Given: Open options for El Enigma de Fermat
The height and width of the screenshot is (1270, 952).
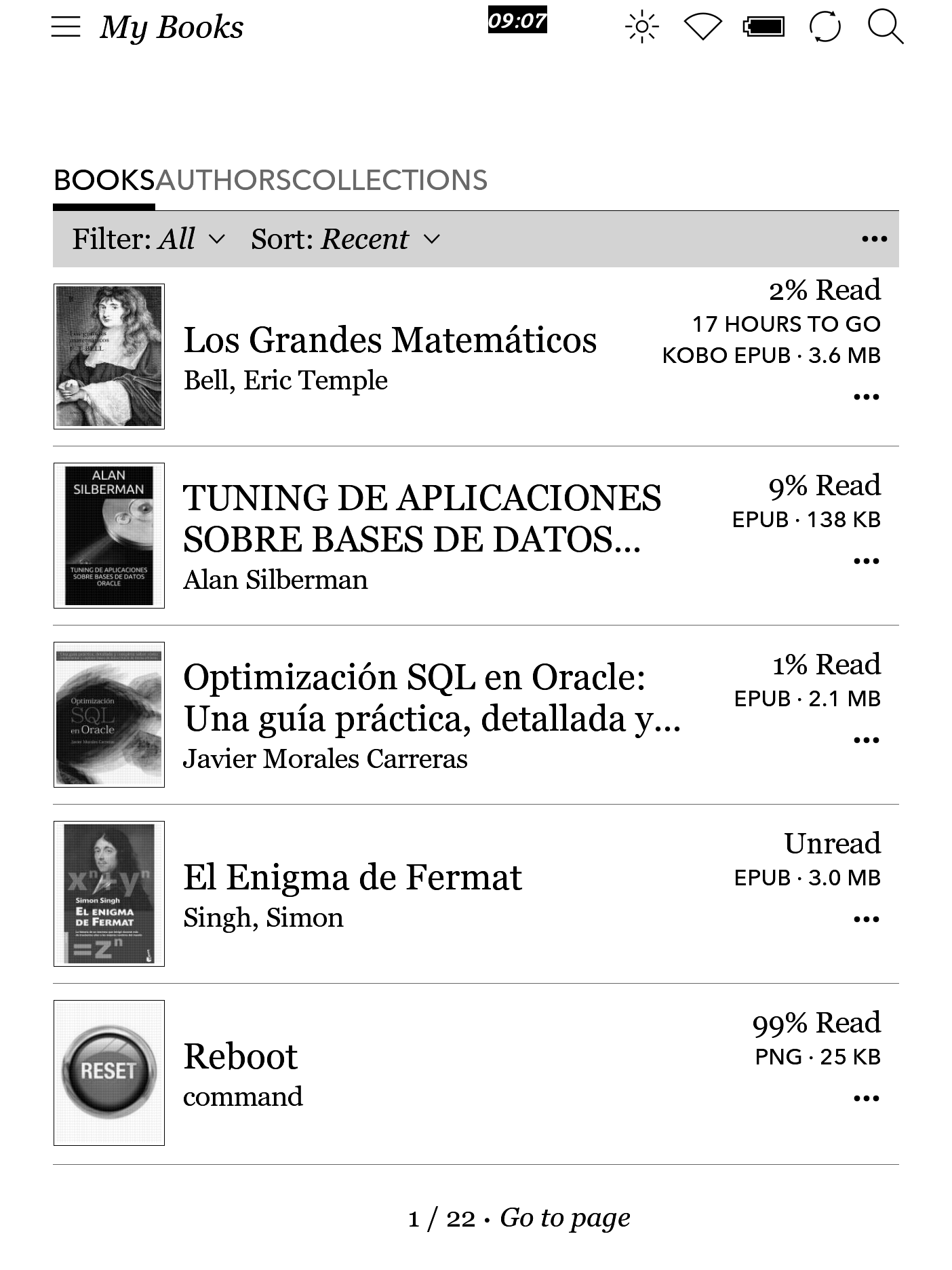Looking at the screenshot, I should 866,919.
